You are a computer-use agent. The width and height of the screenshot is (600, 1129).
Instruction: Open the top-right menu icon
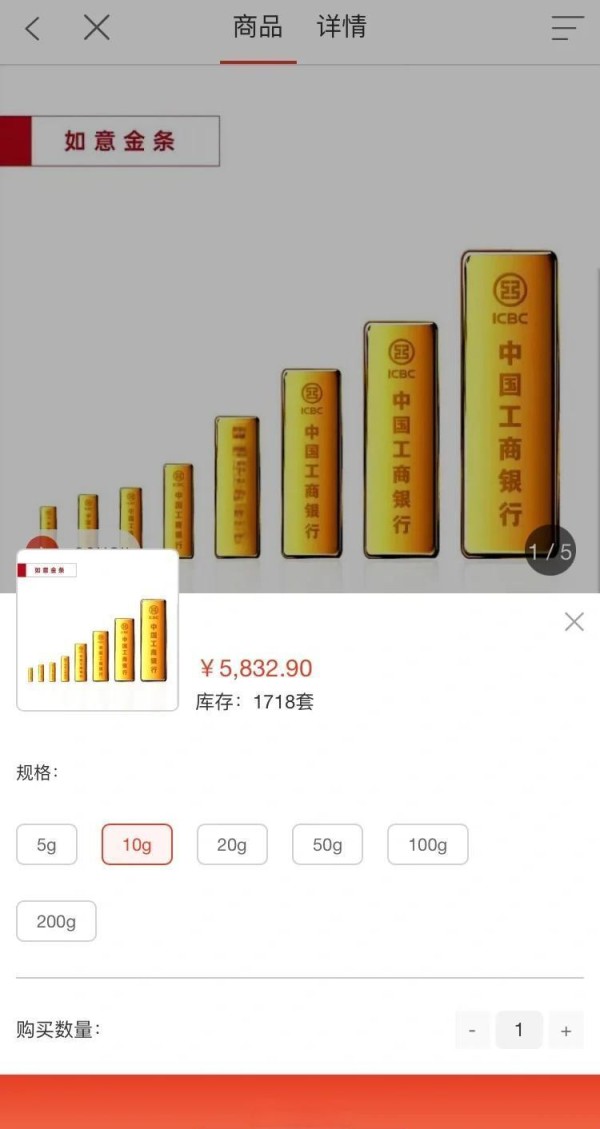point(568,27)
